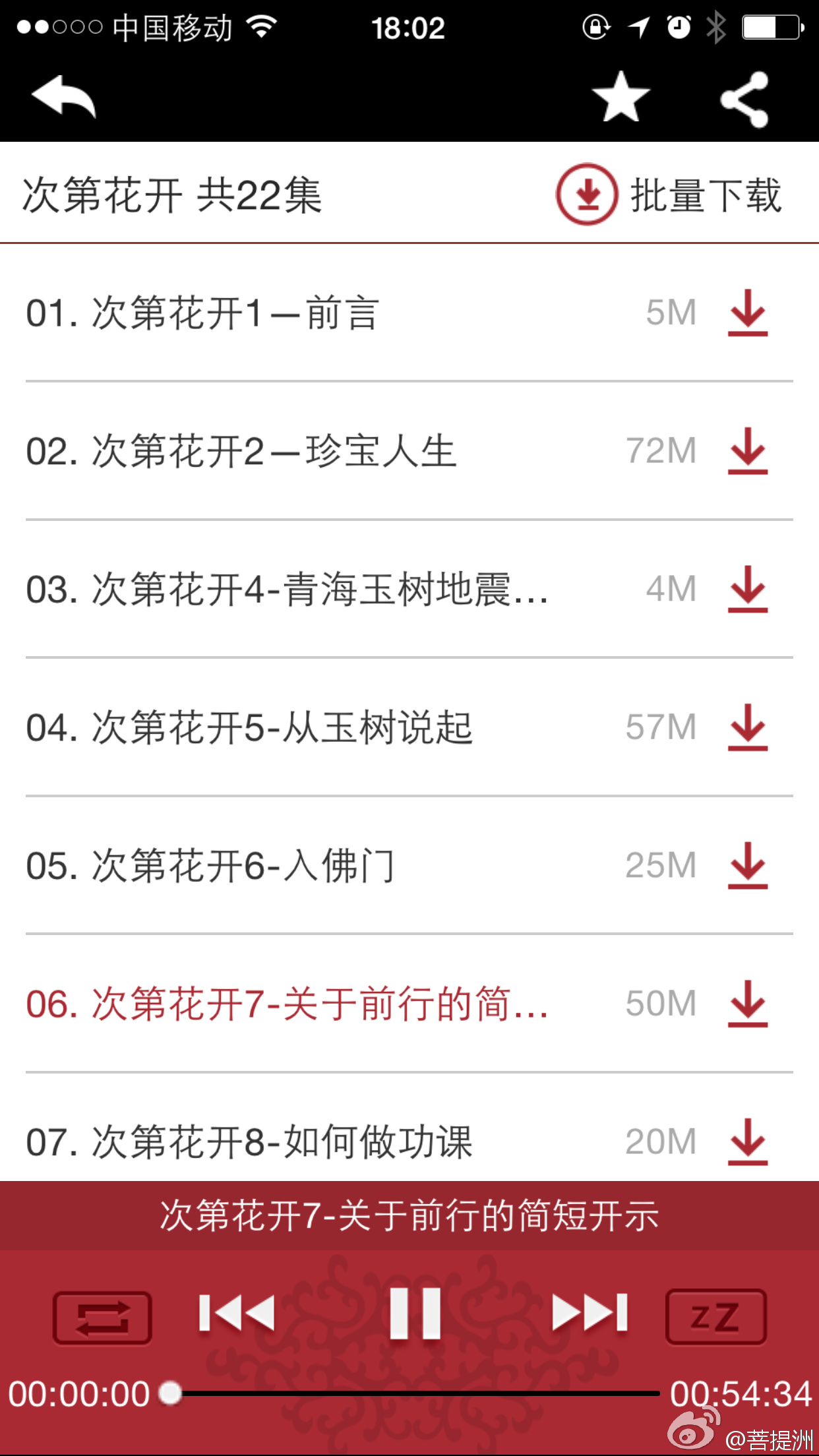819x1456 pixels.
Task: Download the 57M 从玉树说起 episode
Action: tap(748, 727)
